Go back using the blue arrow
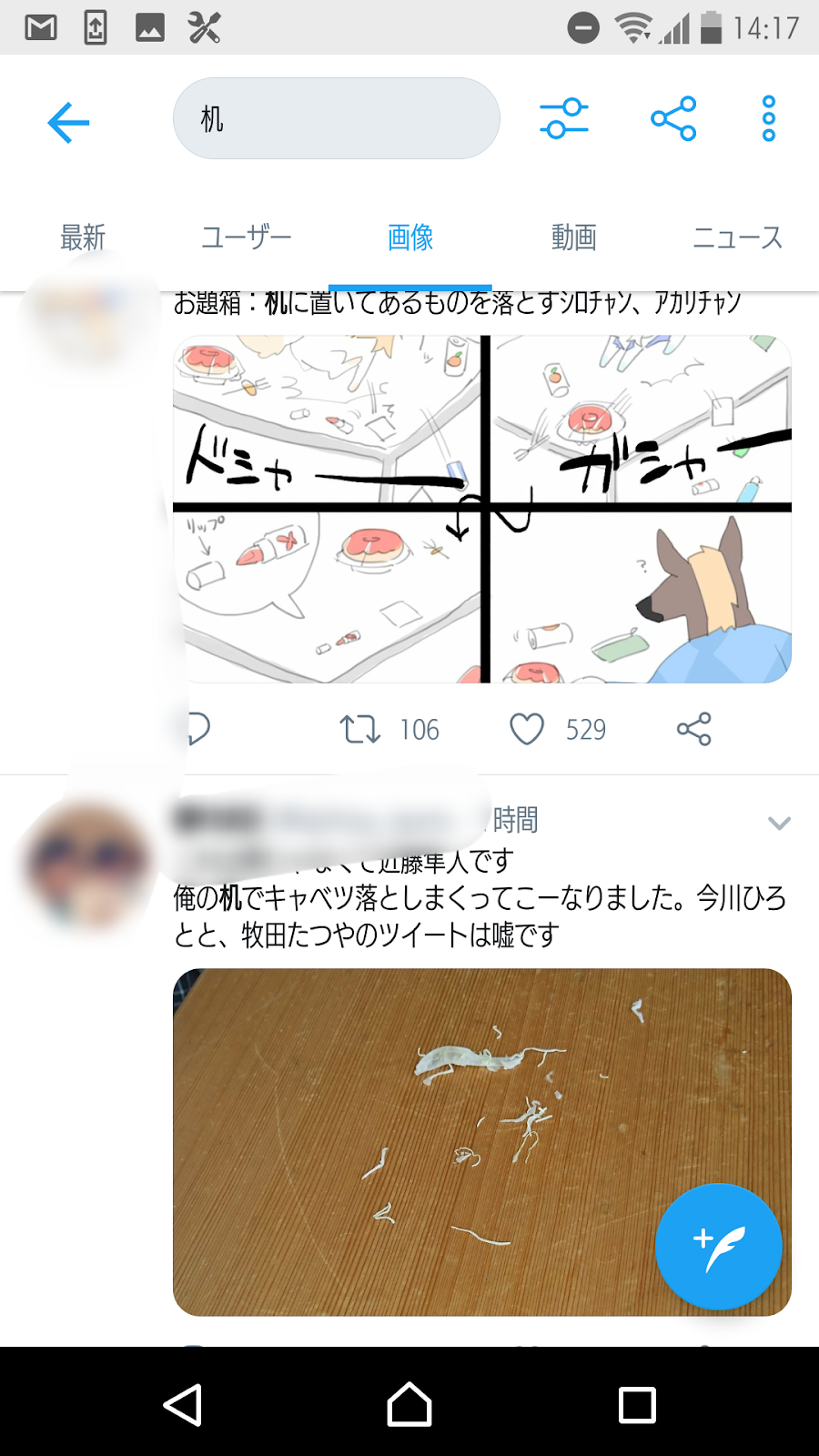Screen dimensions: 819x1456 (68, 122)
